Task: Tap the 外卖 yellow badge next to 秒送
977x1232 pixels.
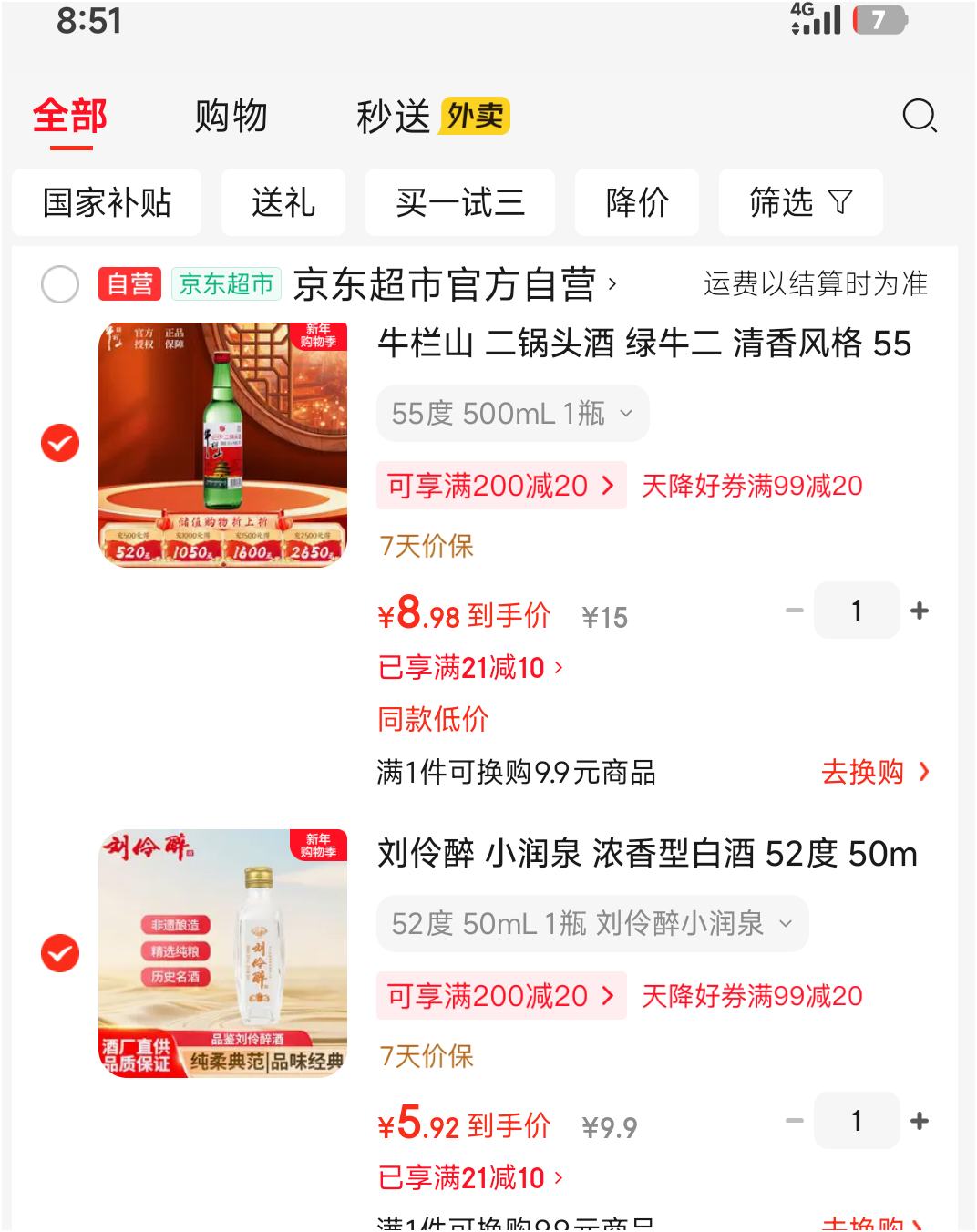Action: [475, 117]
